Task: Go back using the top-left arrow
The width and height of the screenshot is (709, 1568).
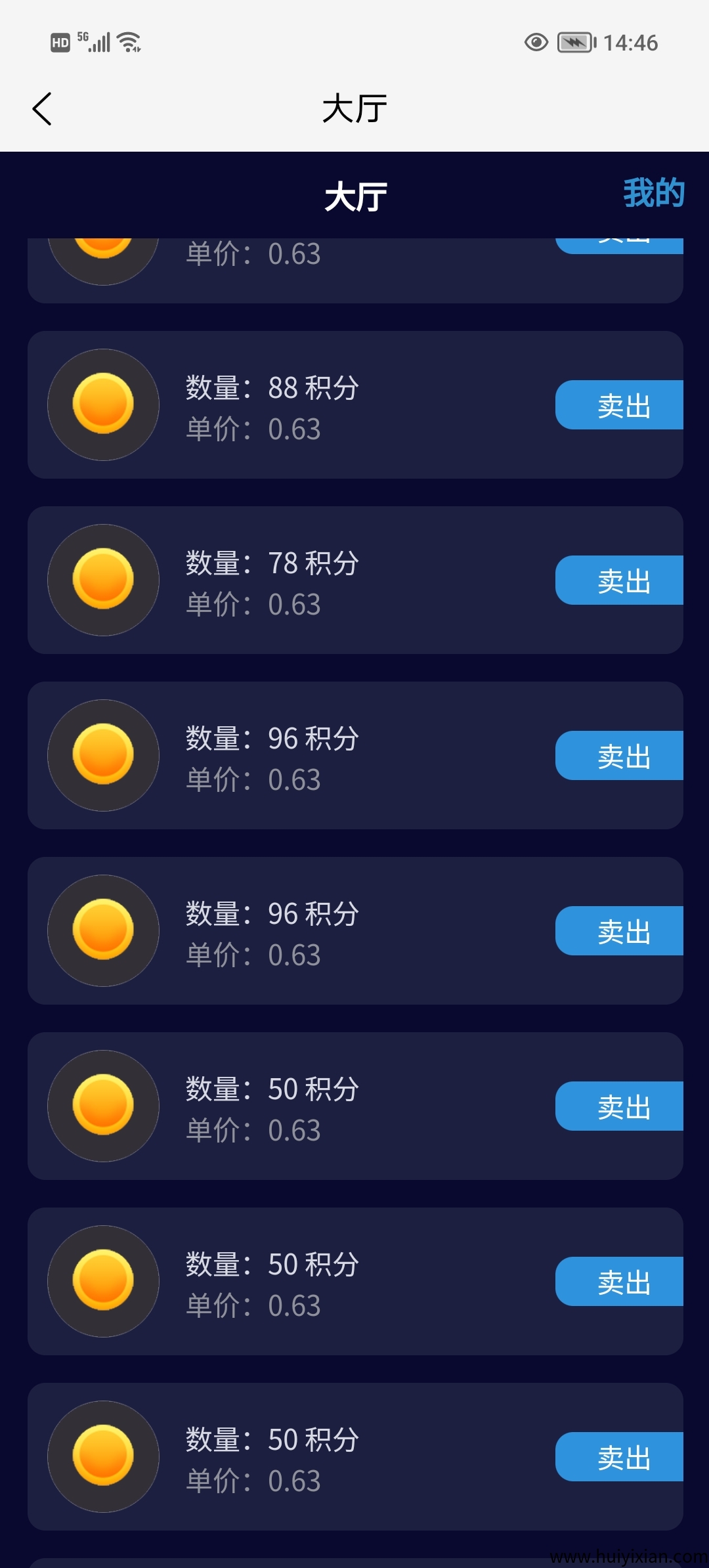Action: tap(42, 109)
